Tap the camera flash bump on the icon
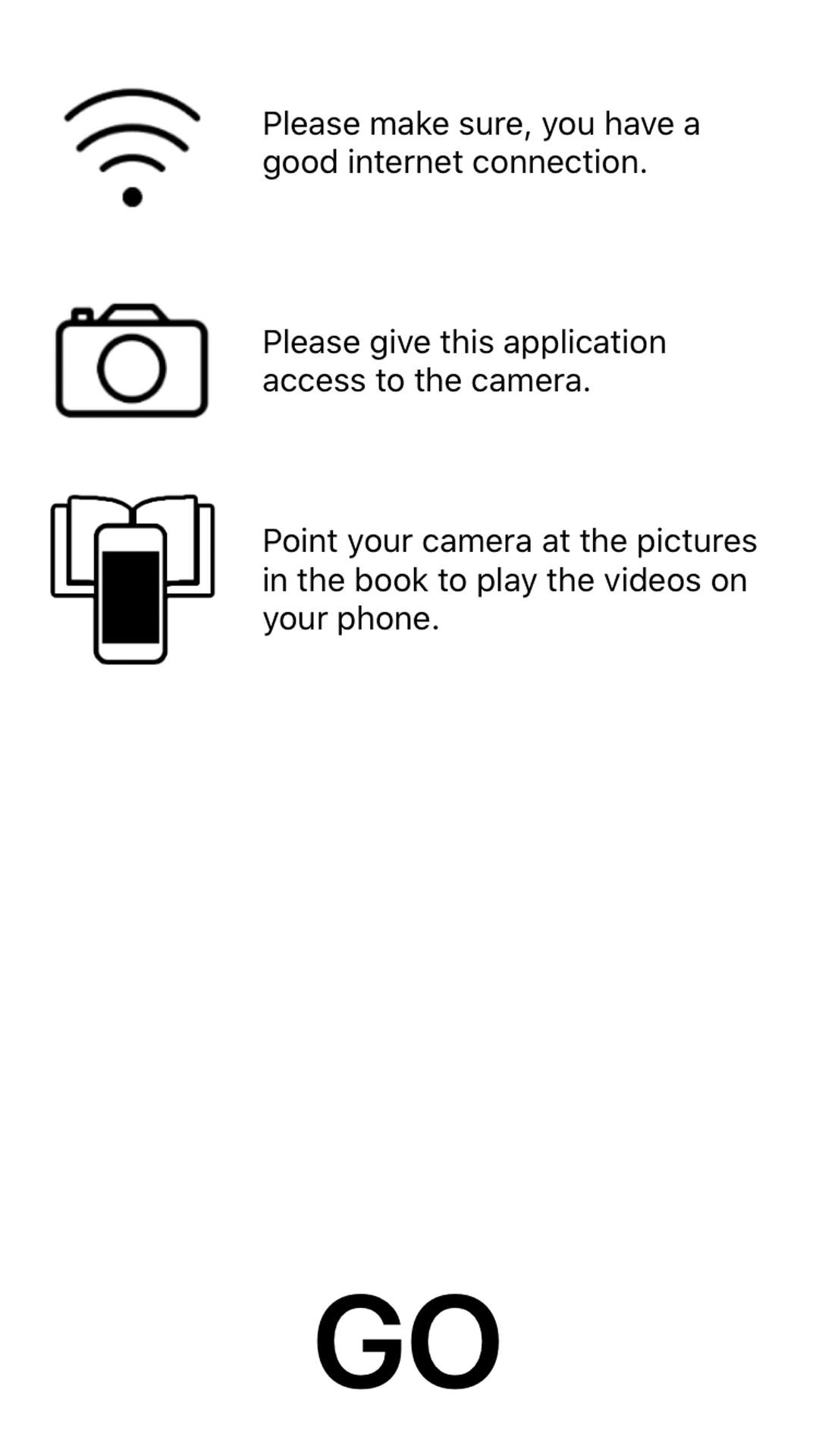The width and height of the screenshot is (819, 1456). [82, 315]
